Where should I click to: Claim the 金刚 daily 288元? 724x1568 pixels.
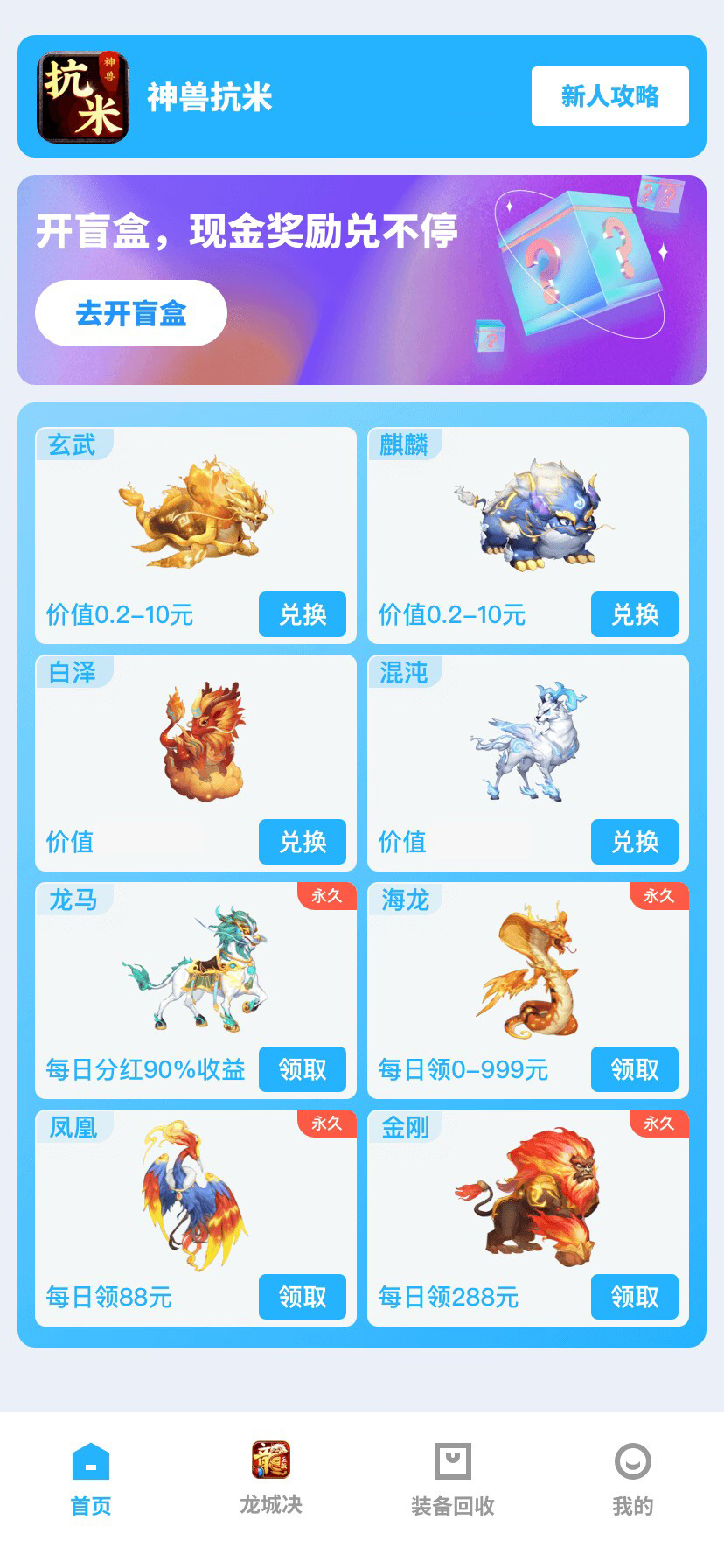point(635,1297)
